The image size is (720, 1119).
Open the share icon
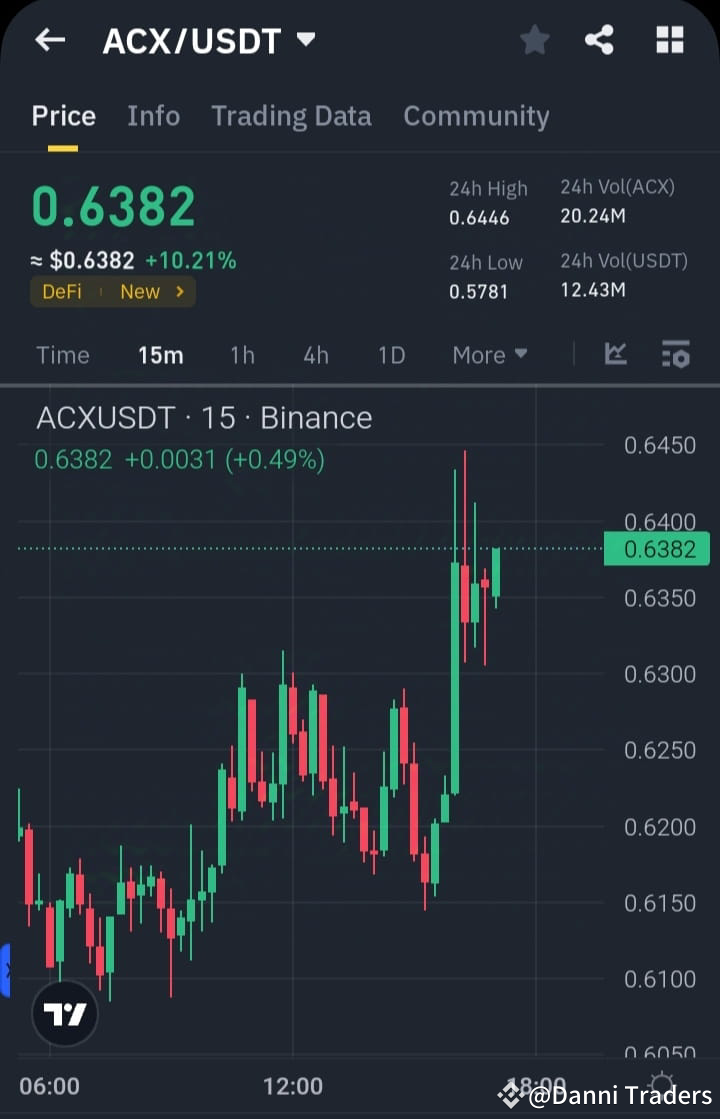click(600, 40)
